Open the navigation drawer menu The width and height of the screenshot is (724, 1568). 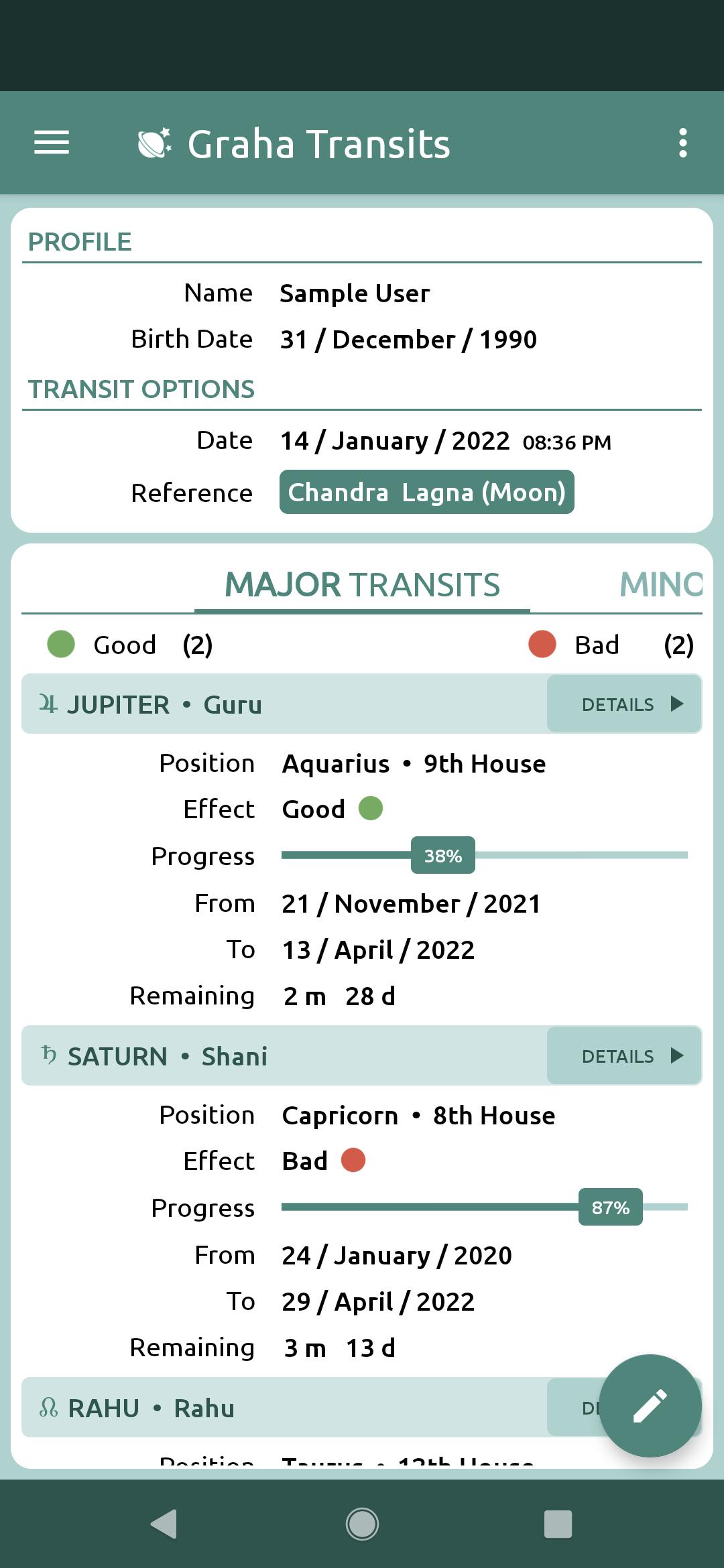51,143
